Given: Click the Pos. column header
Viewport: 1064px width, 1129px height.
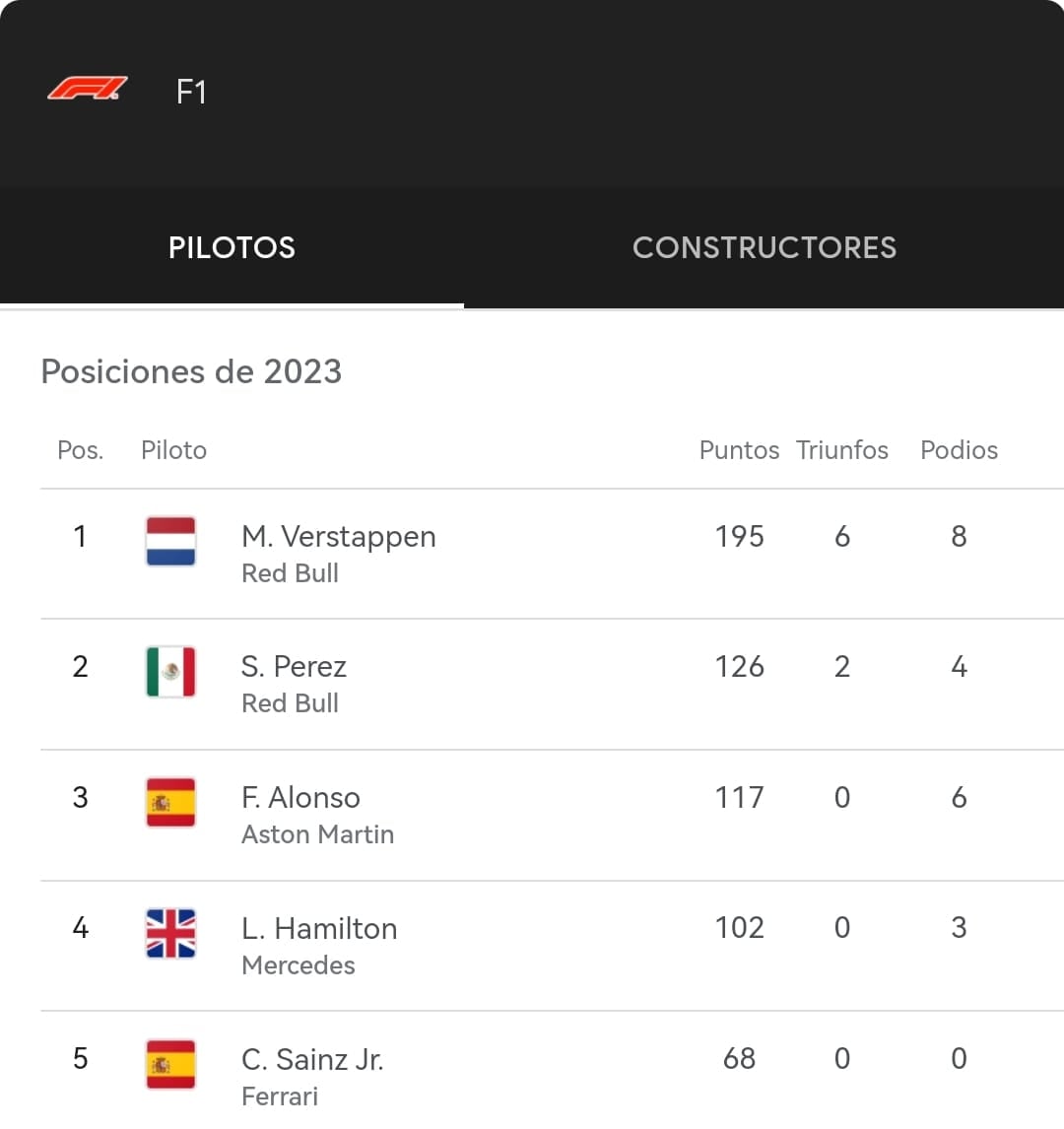Looking at the screenshot, I should (80, 450).
